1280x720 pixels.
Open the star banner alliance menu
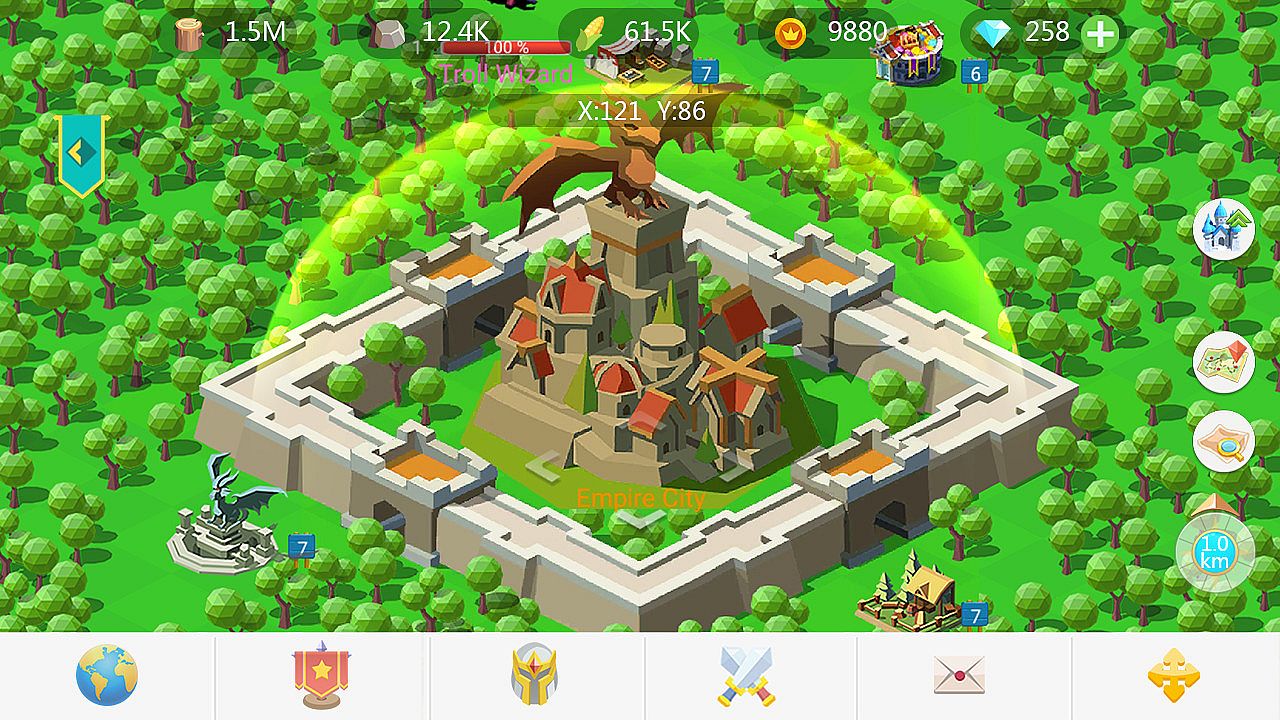(322, 676)
